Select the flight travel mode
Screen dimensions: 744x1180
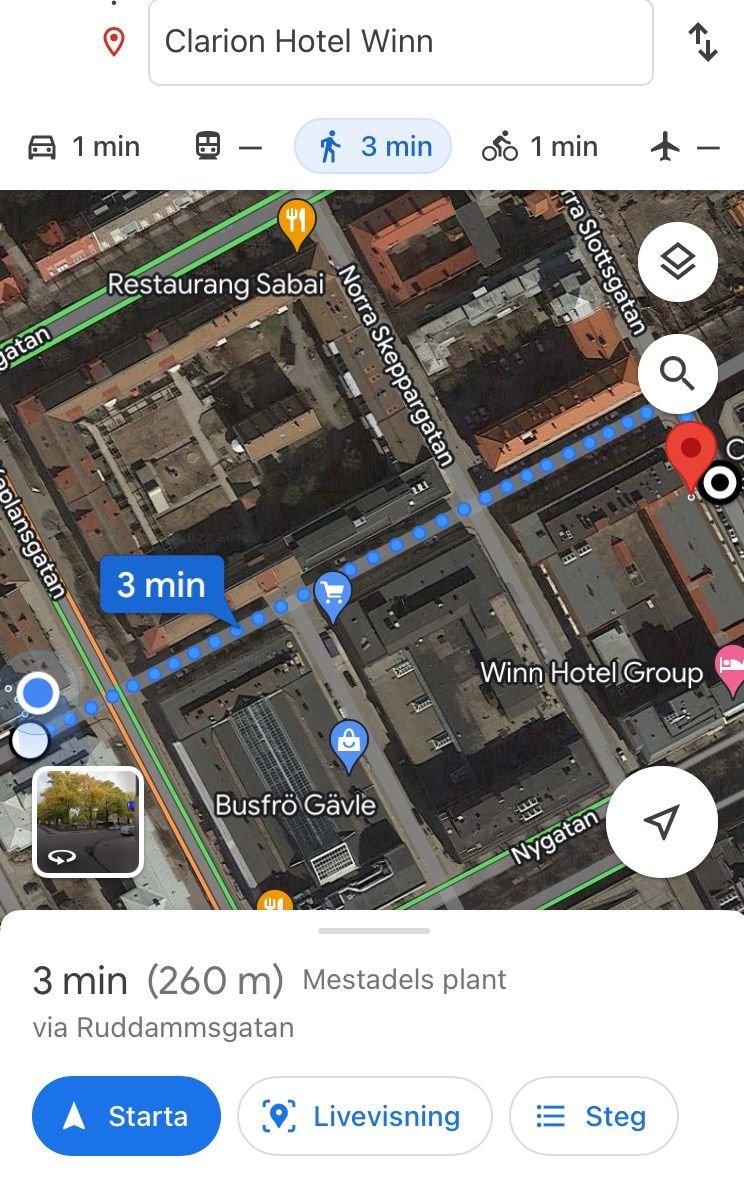point(685,147)
